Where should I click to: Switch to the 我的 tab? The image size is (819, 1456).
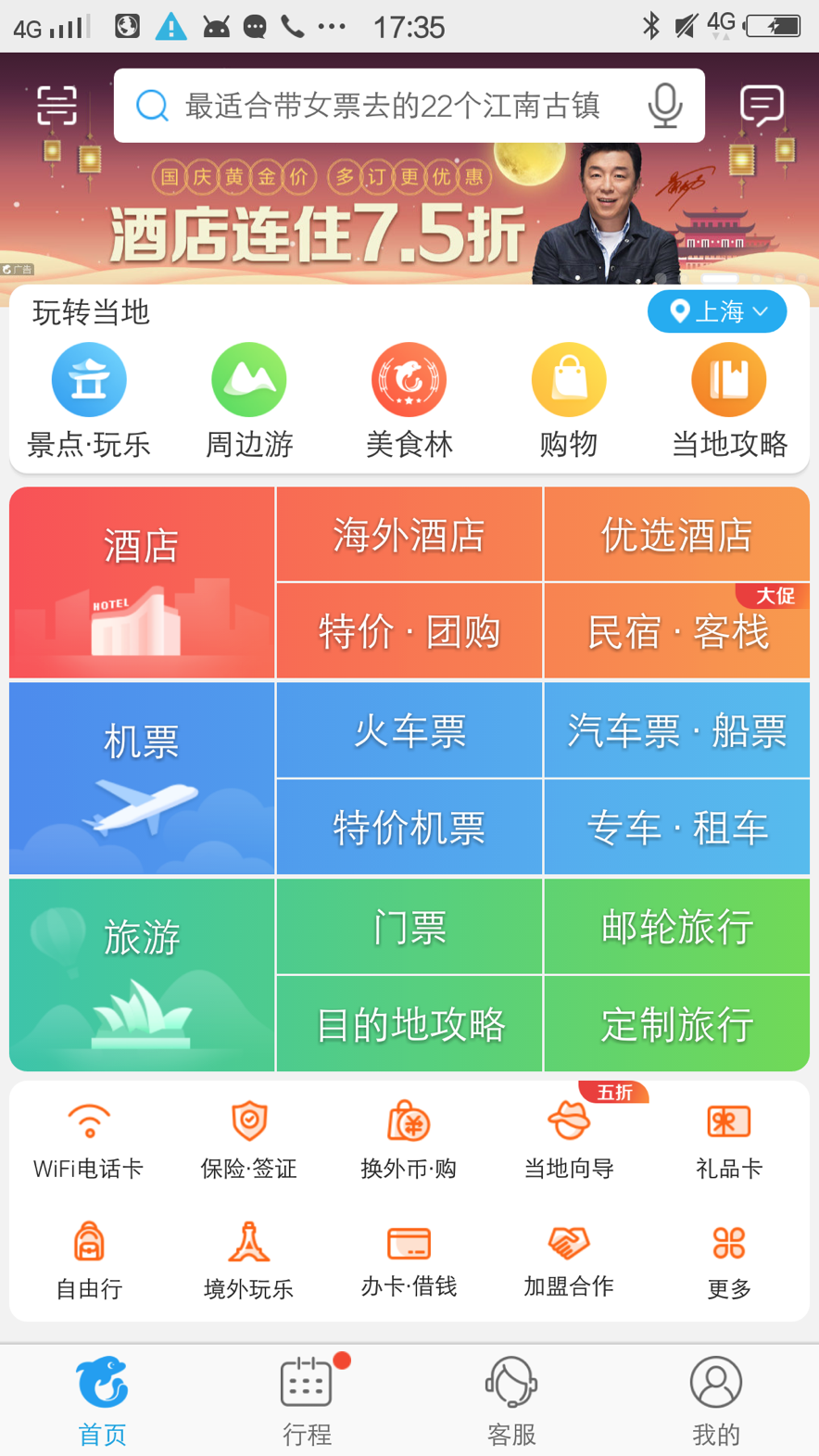716,1399
